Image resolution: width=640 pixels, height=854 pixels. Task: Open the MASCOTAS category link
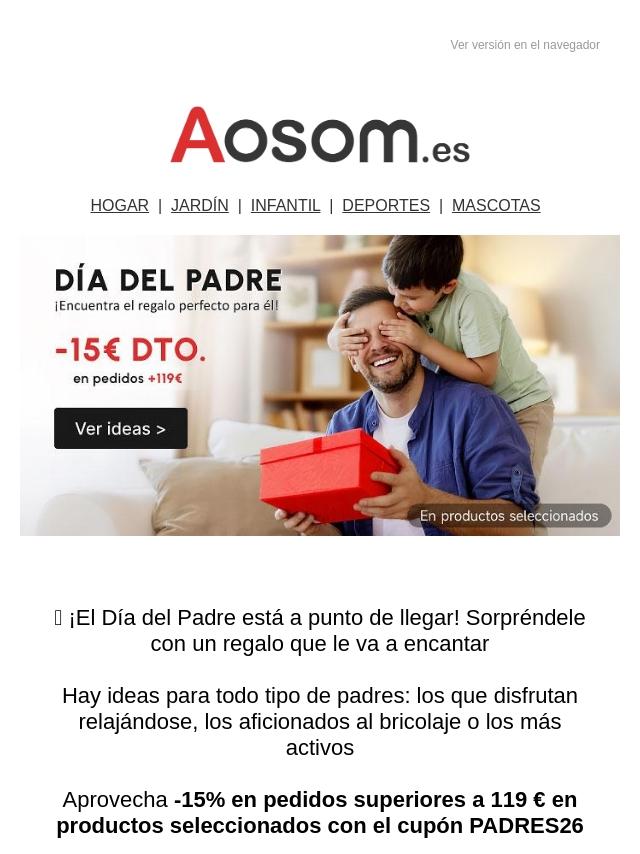(496, 205)
